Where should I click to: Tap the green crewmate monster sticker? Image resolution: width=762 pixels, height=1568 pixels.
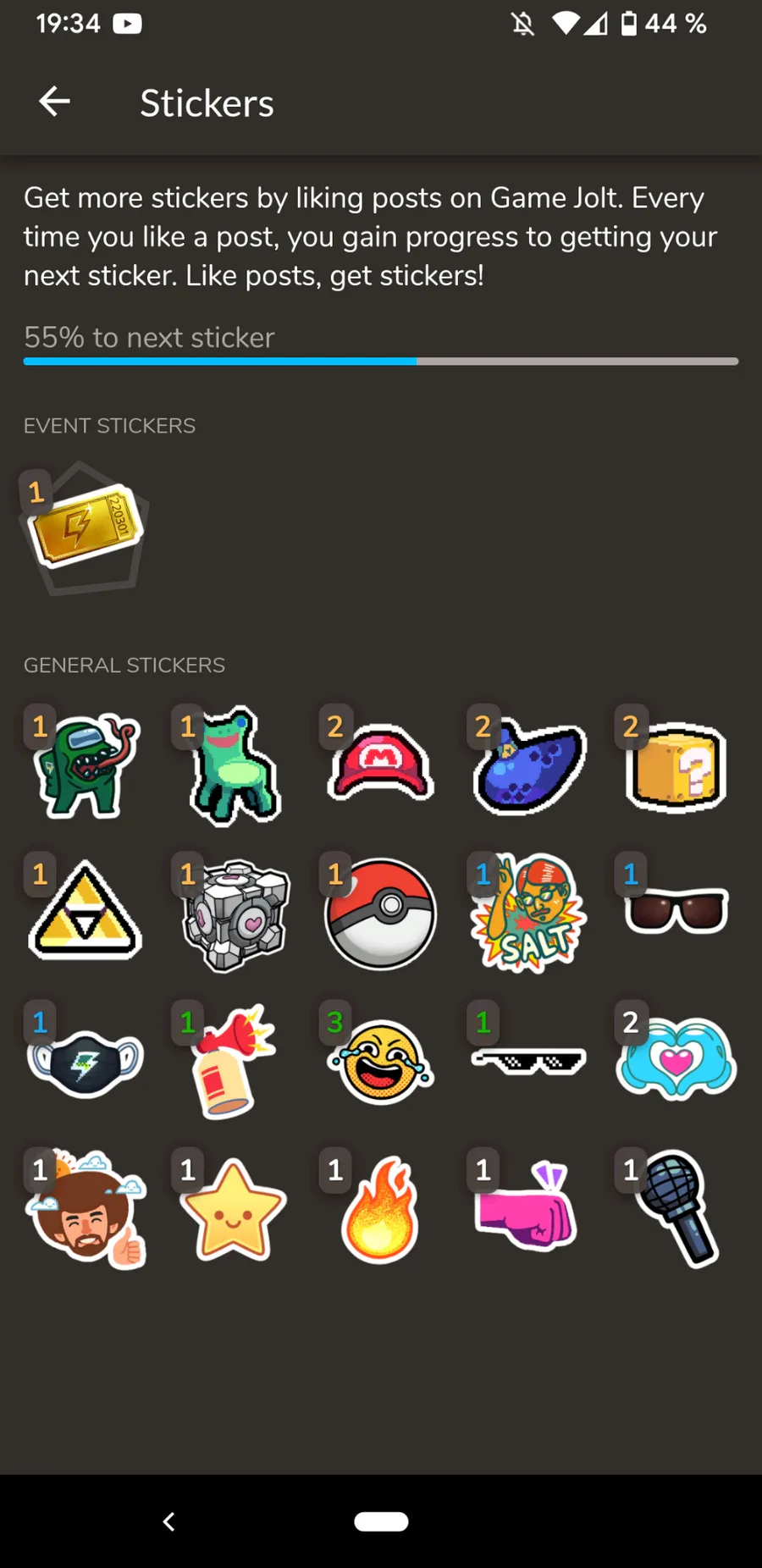(x=85, y=765)
